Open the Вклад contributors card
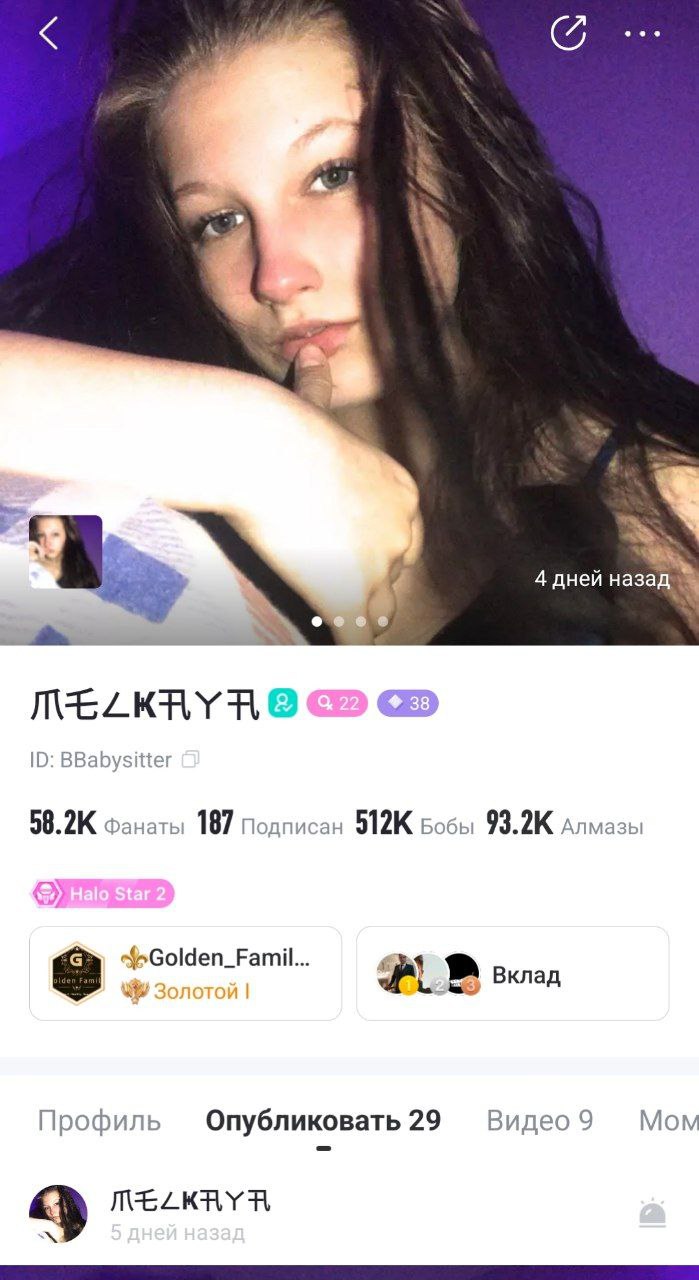The height and width of the screenshot is (1280, 699). [x=512, y=973]
